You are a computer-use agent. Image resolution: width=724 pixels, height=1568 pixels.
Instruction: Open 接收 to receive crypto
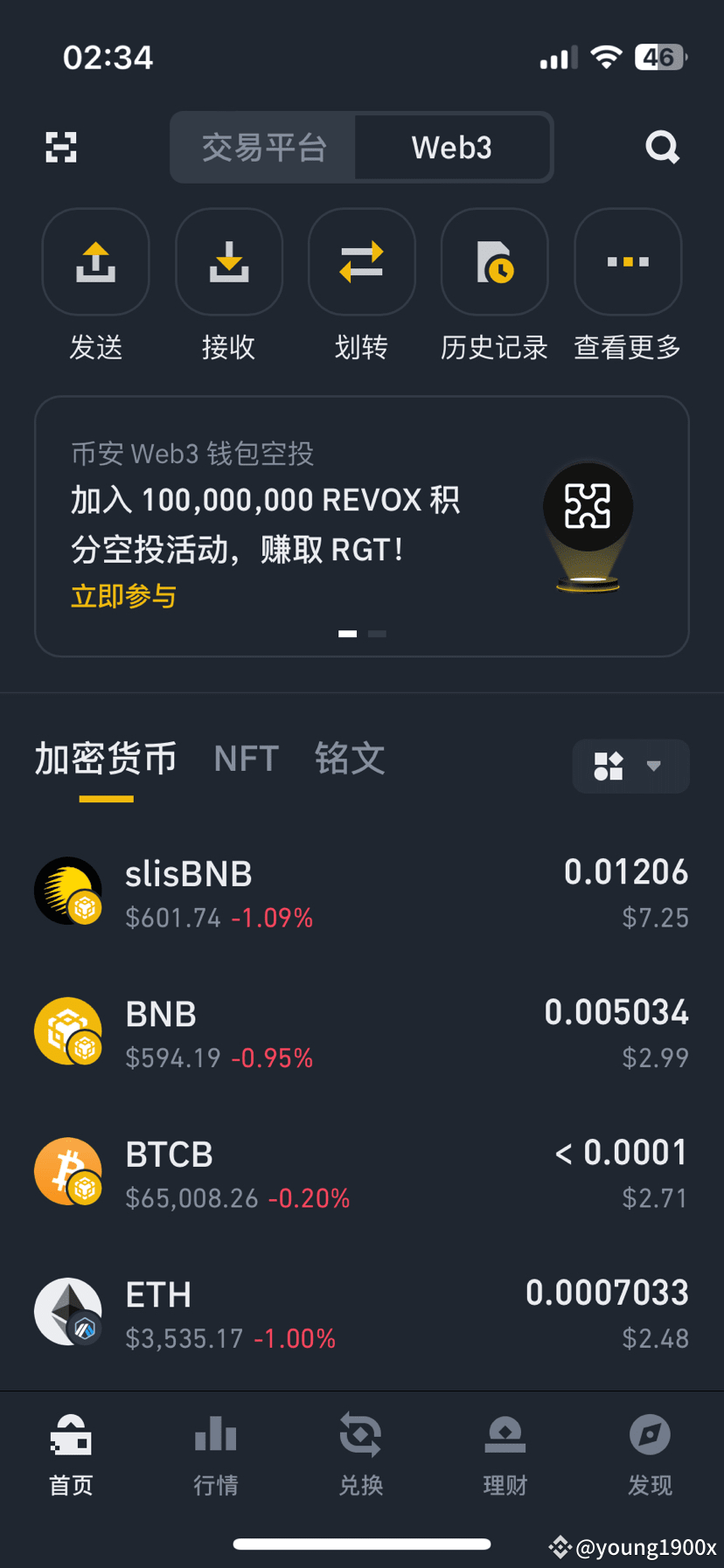tap(229, 262)
